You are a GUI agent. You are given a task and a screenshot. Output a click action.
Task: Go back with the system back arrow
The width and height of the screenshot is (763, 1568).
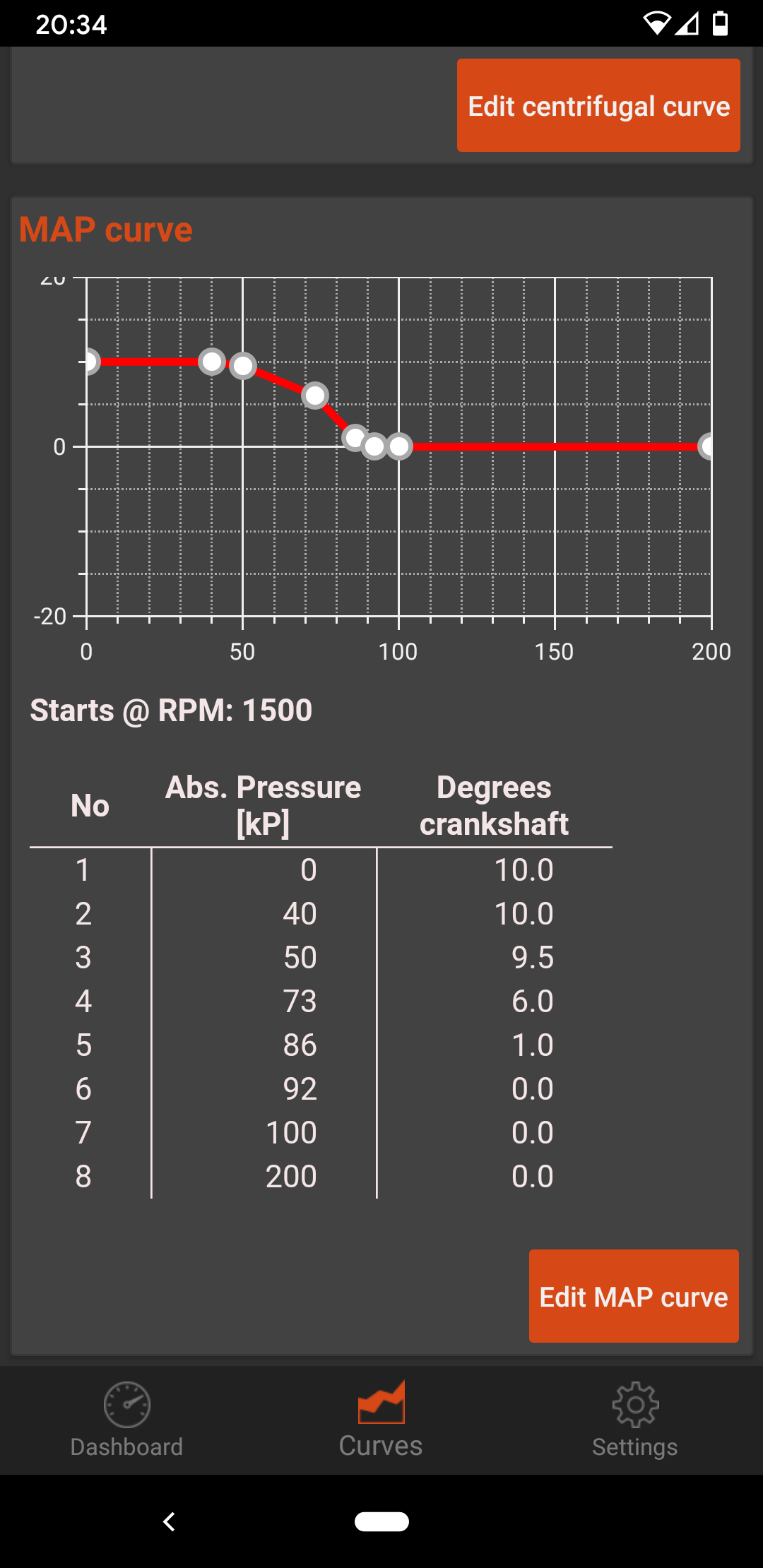(169, 1521)
